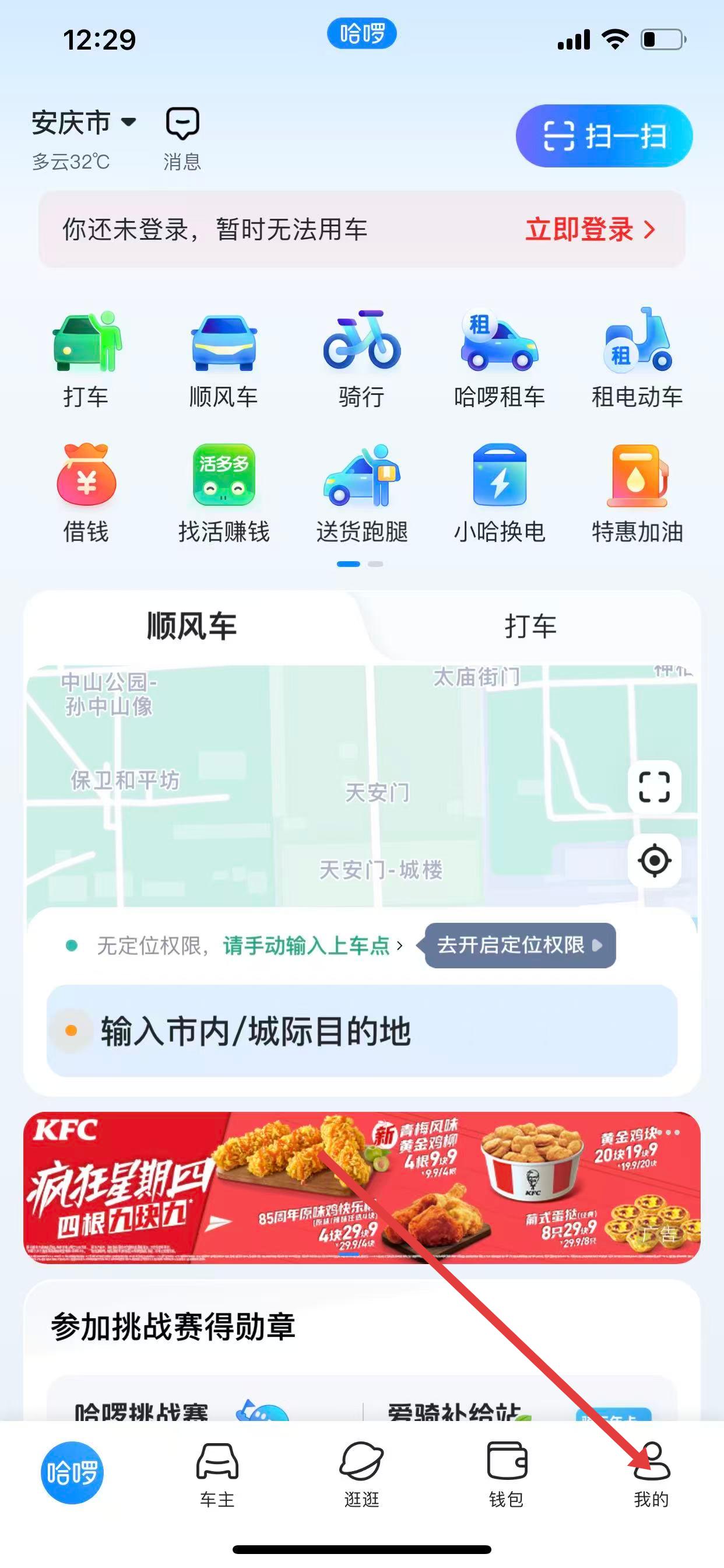The width and height of the screenshot is (724, 1568).
Task: Open 小哈换电 battery swap
Action: point(500,493)
